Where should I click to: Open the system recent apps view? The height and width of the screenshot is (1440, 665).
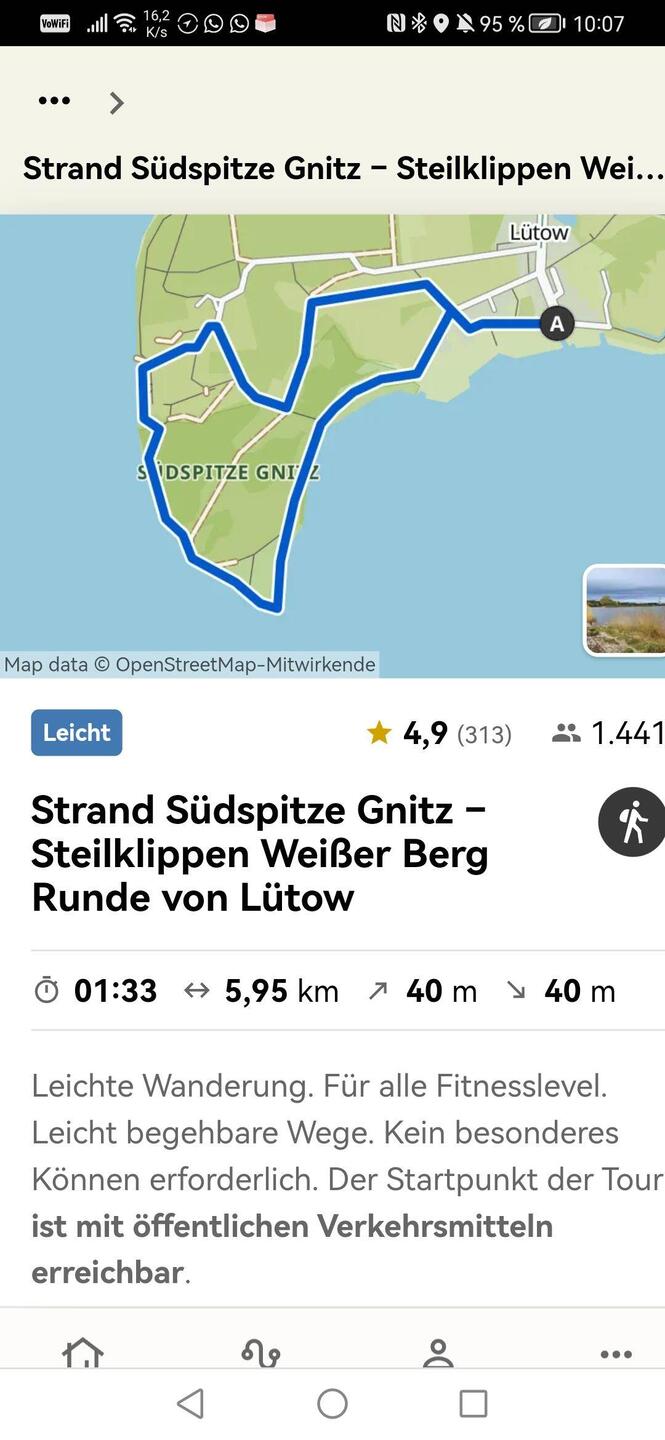(473, 1404)
